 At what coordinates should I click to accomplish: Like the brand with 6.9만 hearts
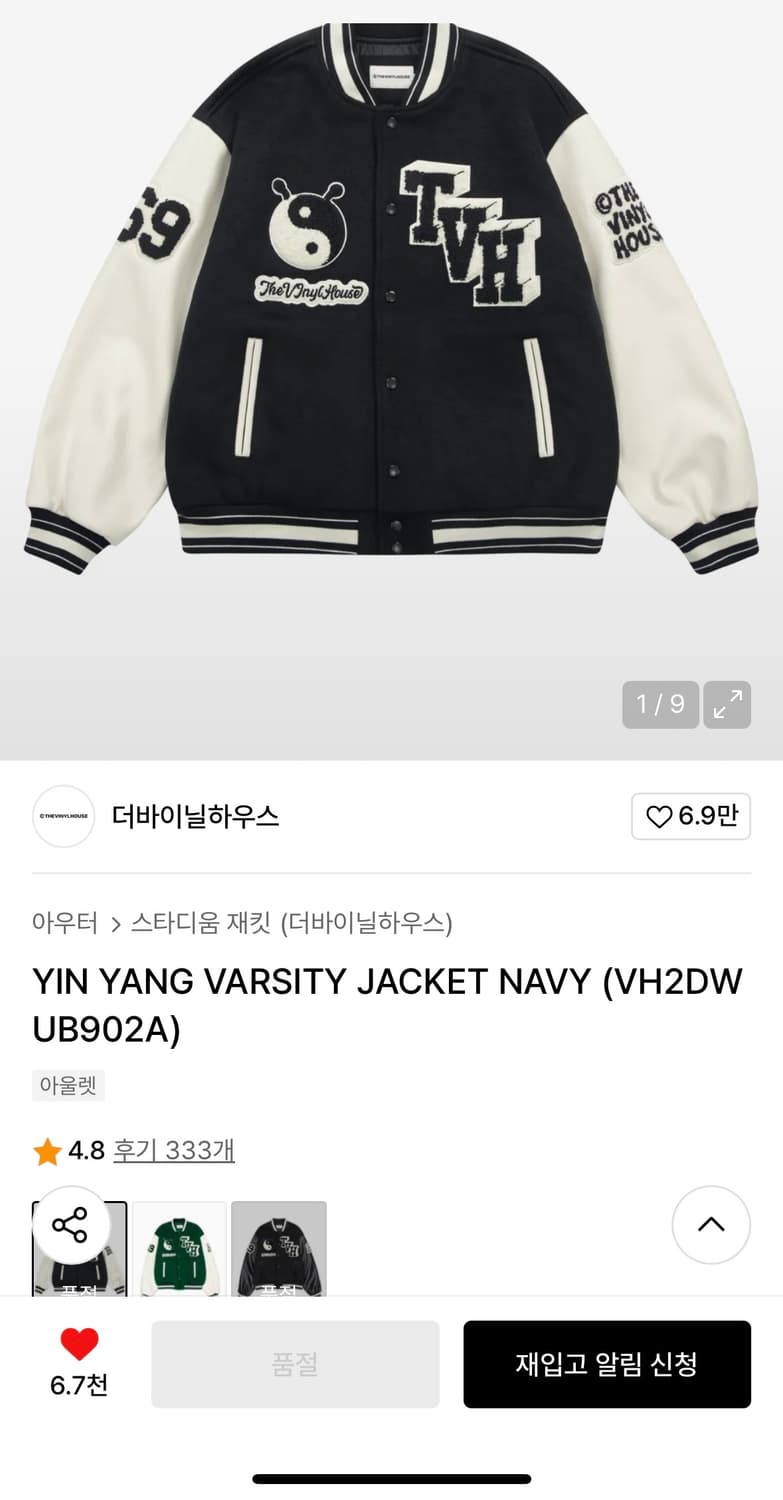click(x=691, y=817)
